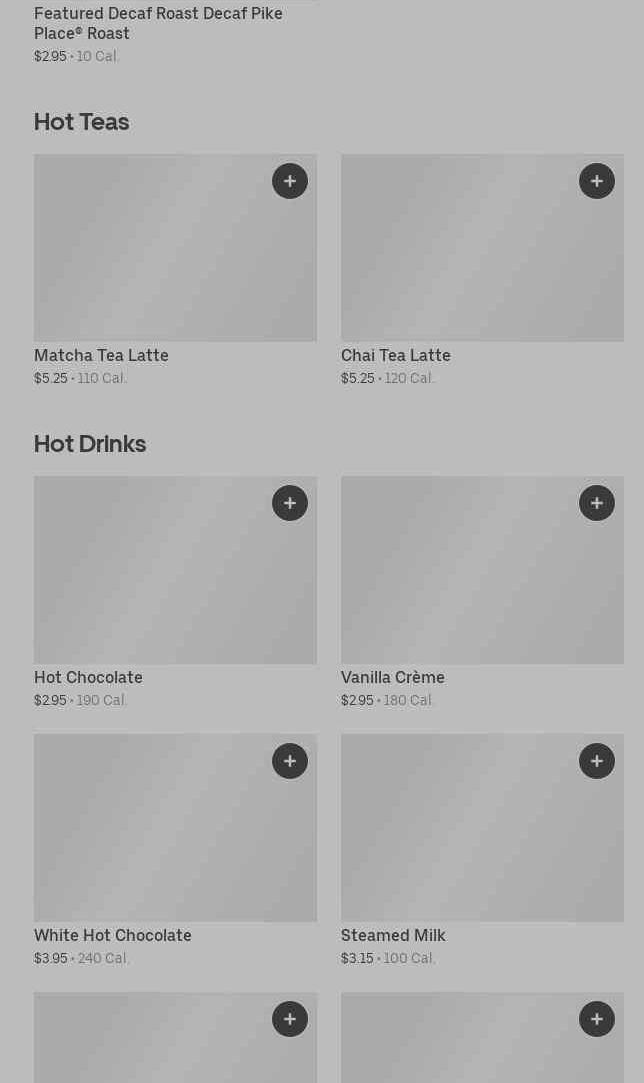The image size is (644, 1083).
Task: Add White Hot Chocolate to the order
Action: 290,761
